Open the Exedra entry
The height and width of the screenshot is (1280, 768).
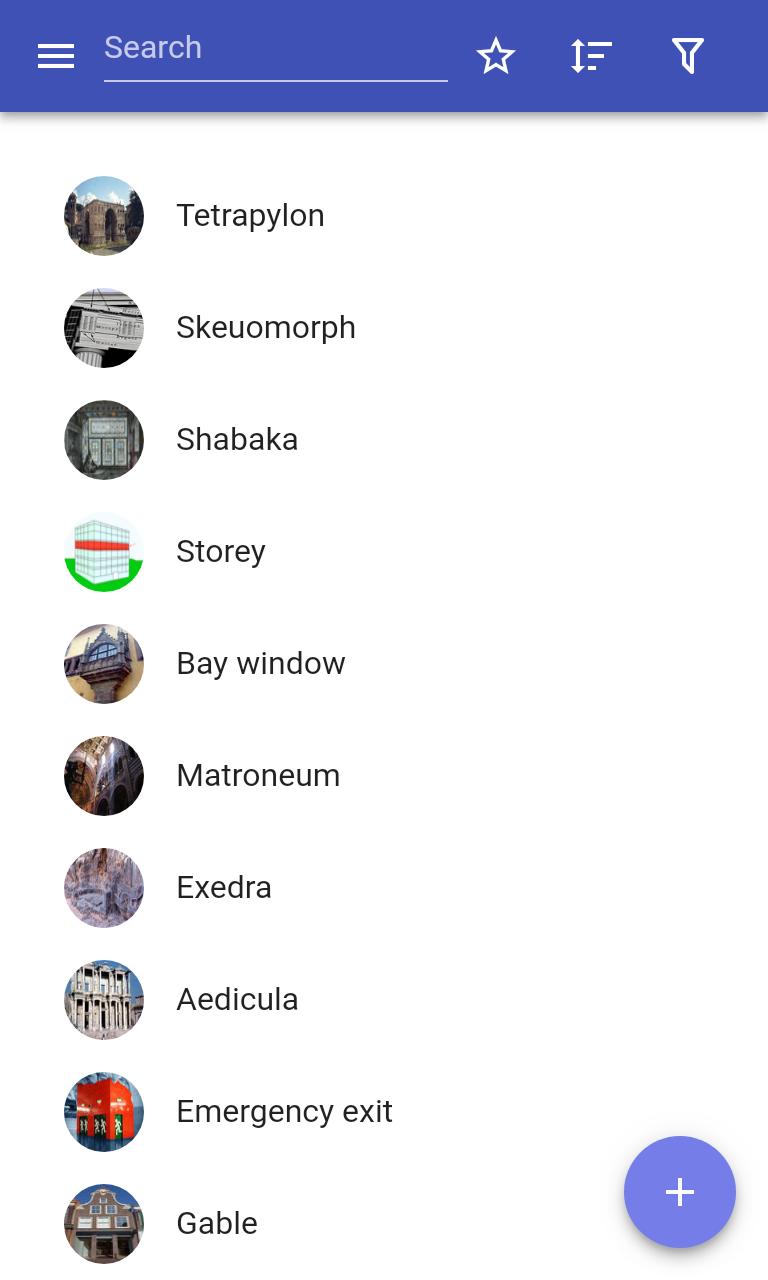pyautogui.click(x=384, y=888)
